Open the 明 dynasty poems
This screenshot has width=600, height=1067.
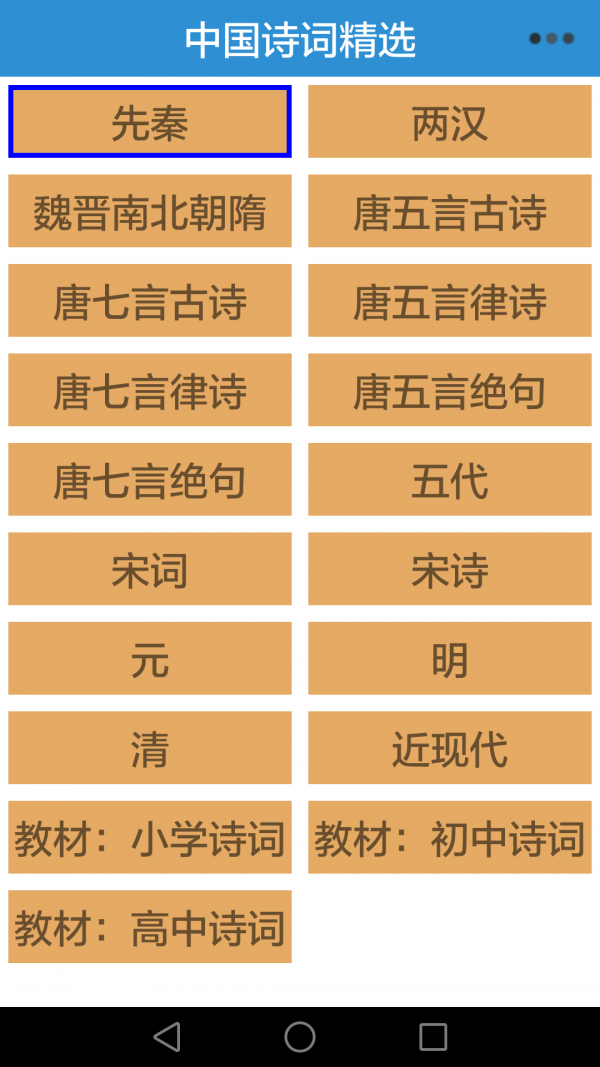pyautogui.click(x=449, y=659)
